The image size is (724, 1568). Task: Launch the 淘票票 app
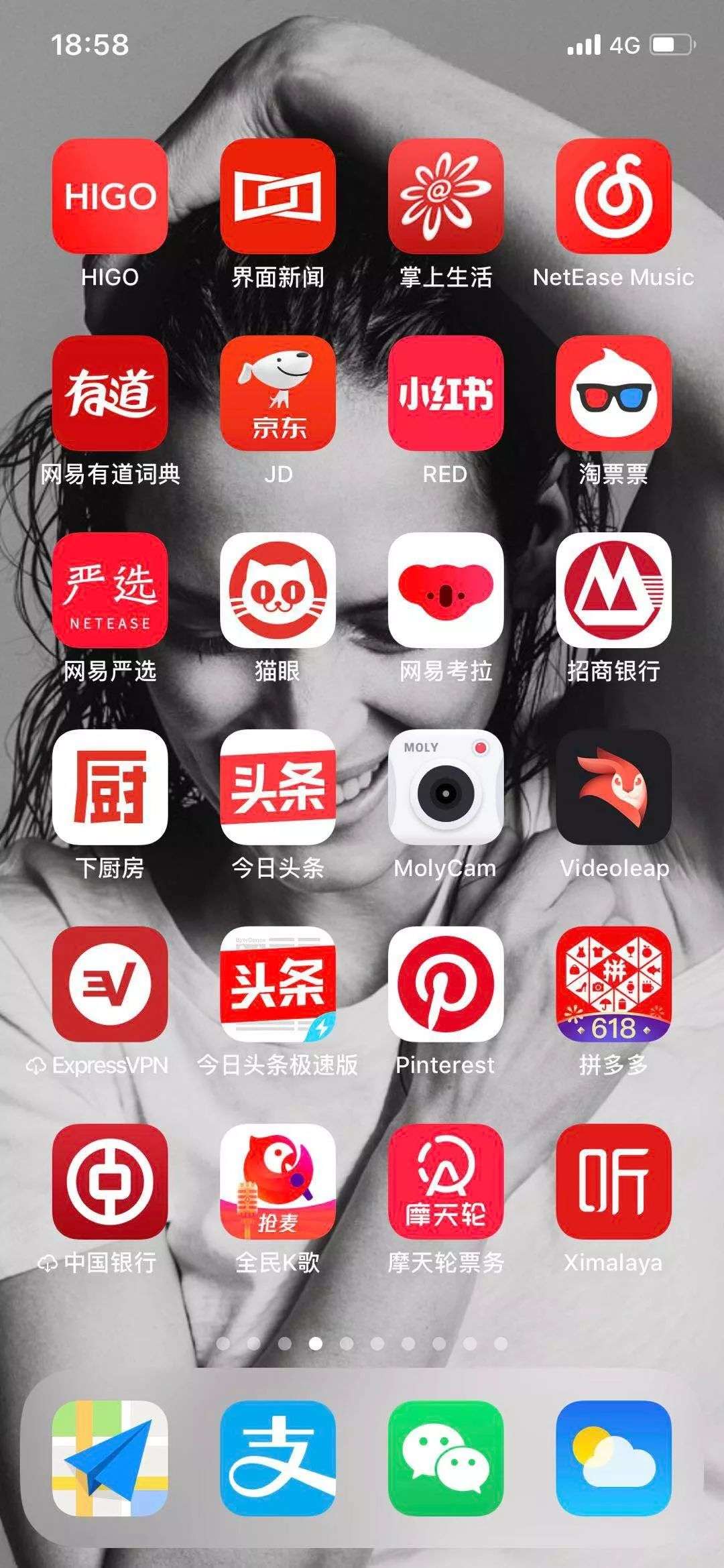(x=613, y=393)
